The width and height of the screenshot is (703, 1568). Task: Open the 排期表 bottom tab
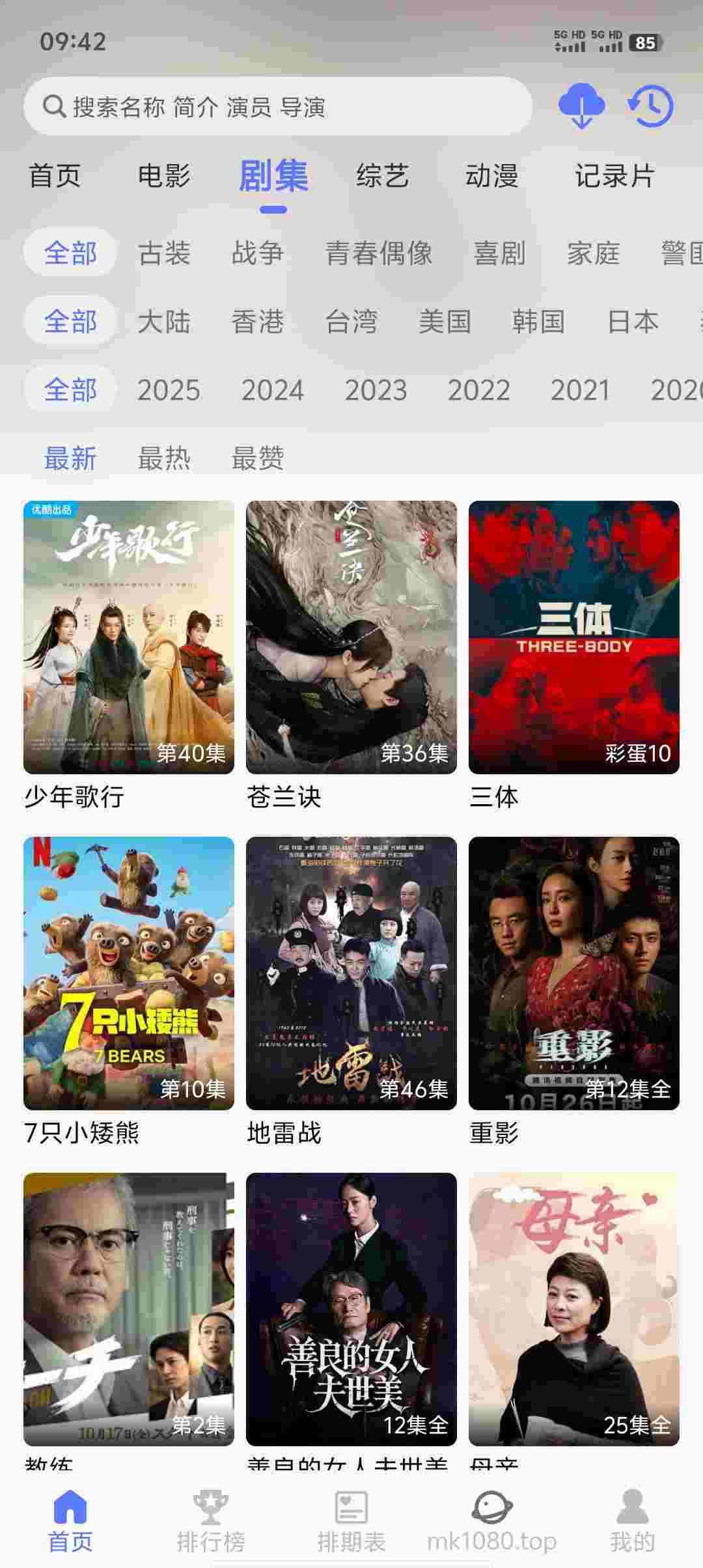351,1520
